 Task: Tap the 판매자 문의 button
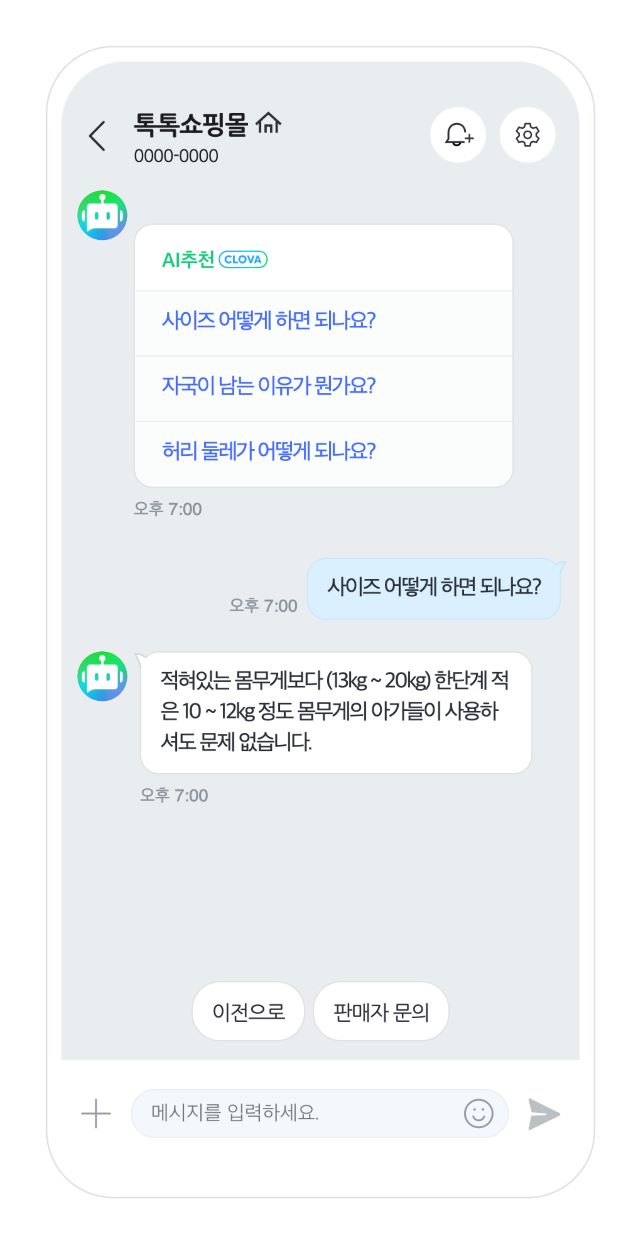tap(381, 1011)
